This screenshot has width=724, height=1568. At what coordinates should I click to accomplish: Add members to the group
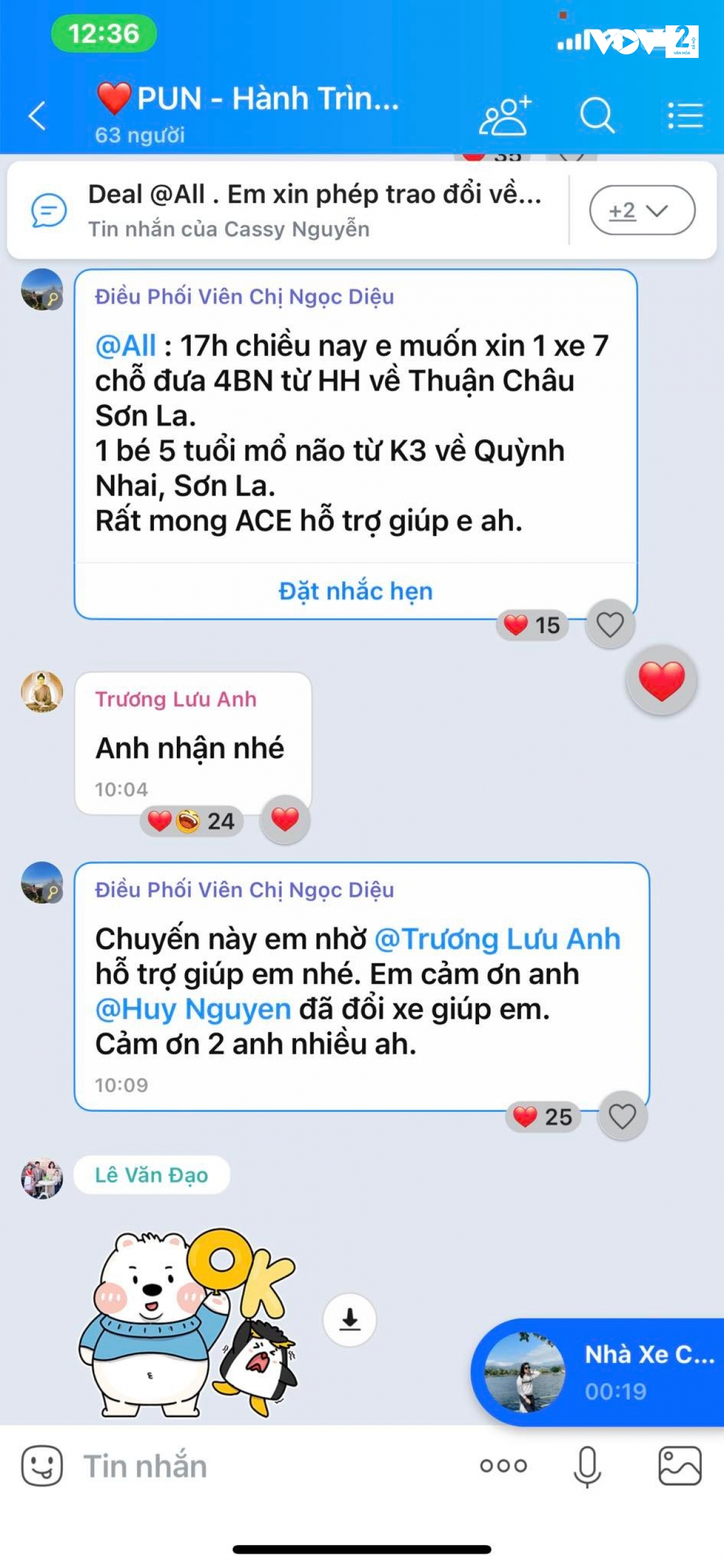(504, 116)
